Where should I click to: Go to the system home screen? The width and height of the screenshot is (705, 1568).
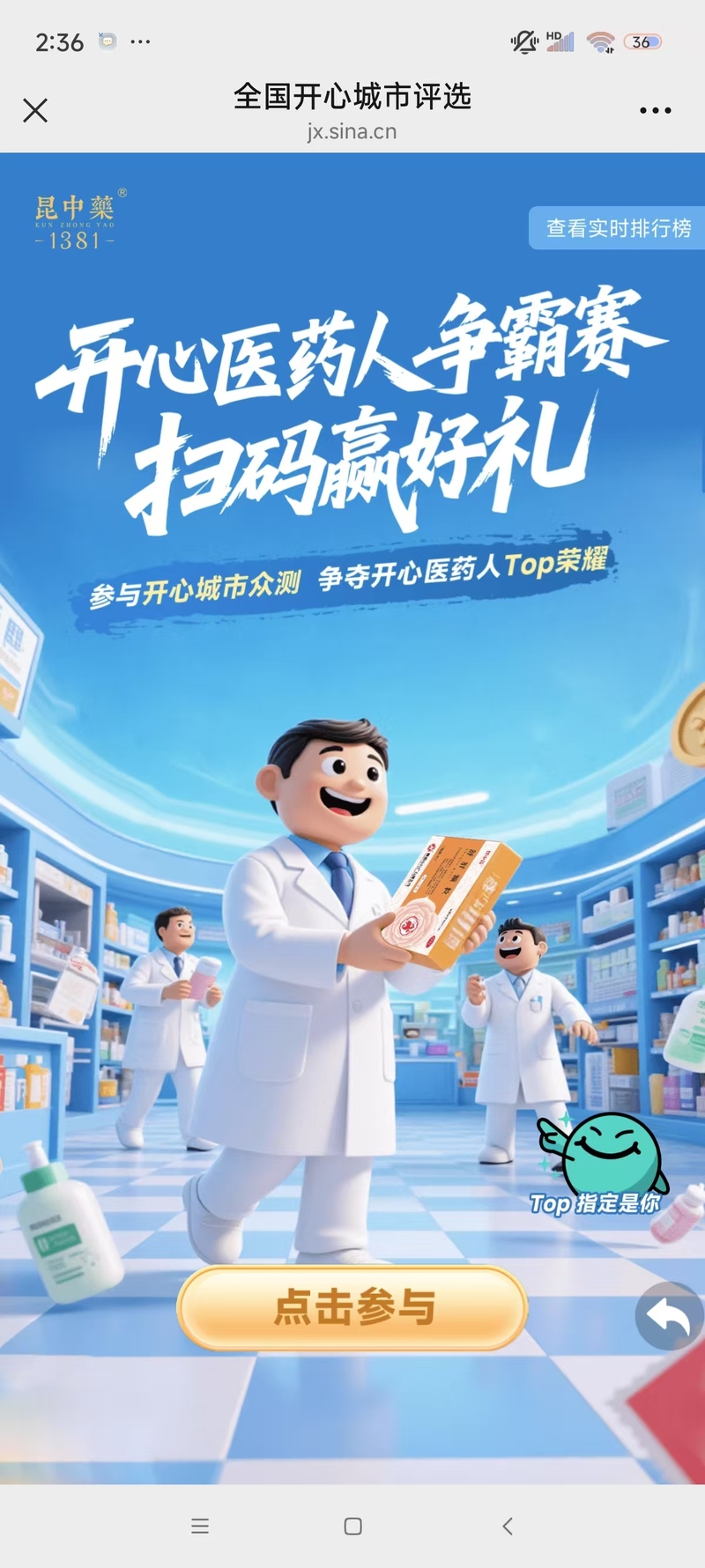click(352, 1526)
